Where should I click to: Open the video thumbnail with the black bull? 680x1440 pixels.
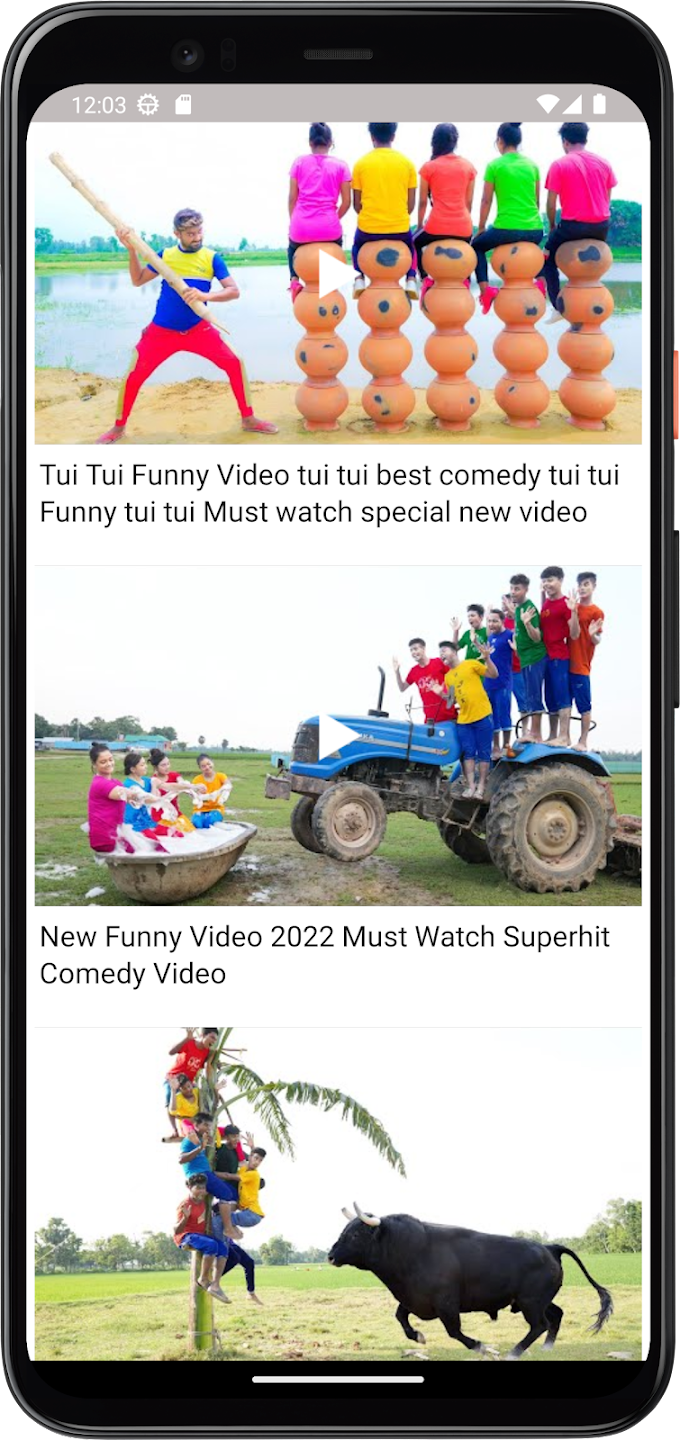pyautogui.click(x=338, y=1194)
